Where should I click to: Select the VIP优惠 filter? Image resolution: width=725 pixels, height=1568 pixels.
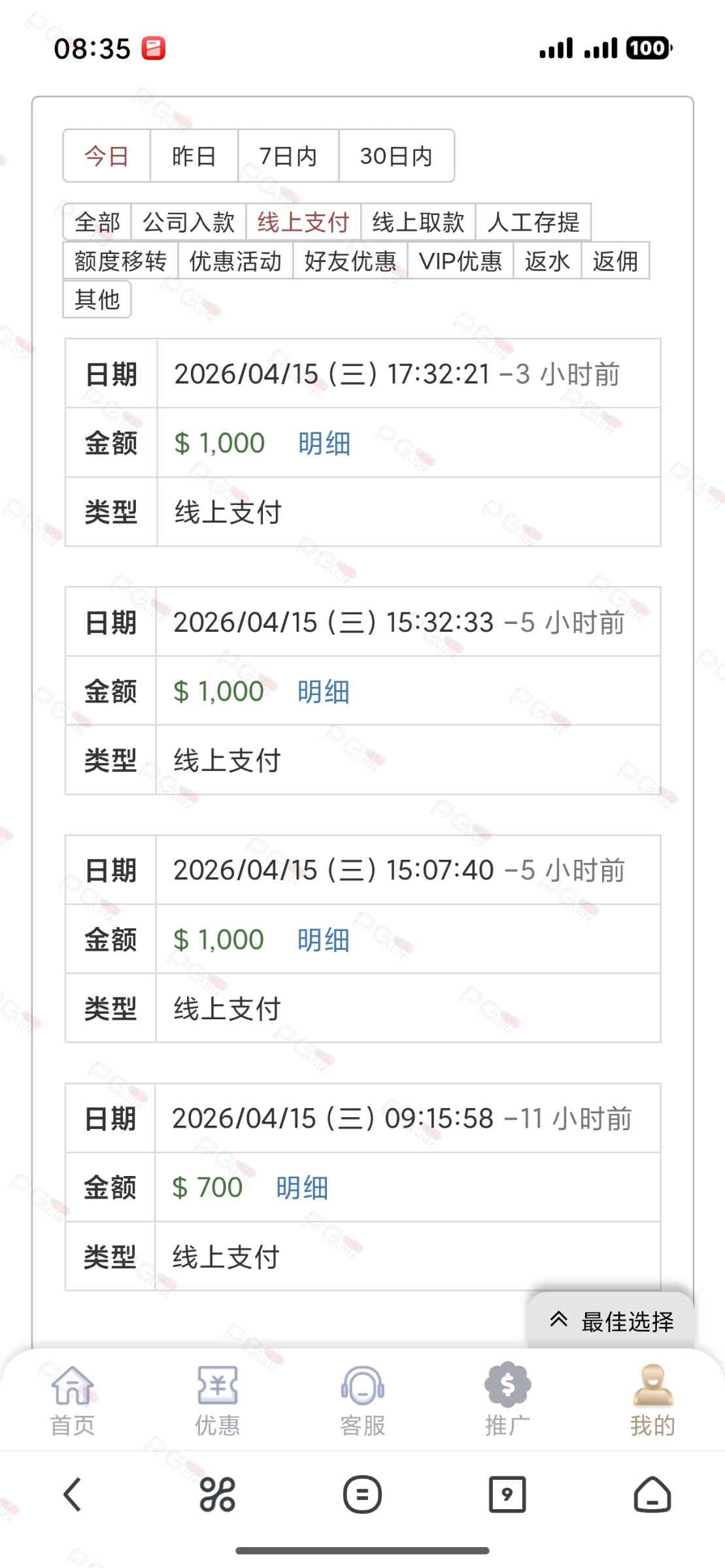pos(460,261)
